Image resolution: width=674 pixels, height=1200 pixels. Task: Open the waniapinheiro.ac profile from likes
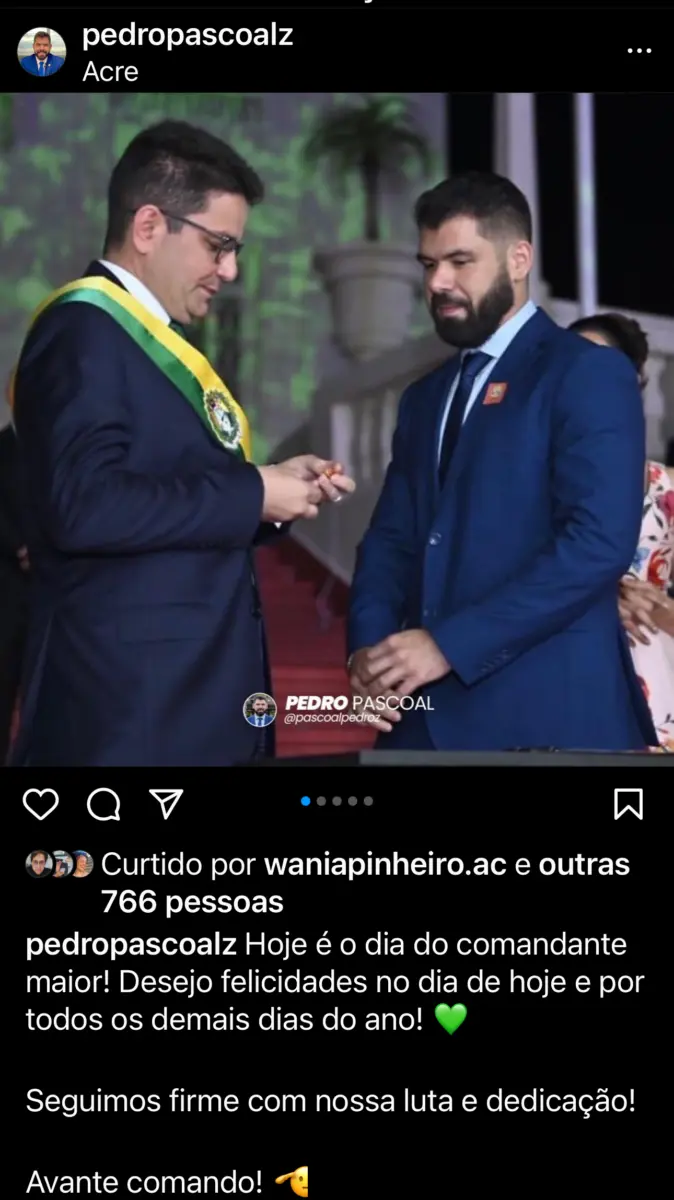[385, 864]
